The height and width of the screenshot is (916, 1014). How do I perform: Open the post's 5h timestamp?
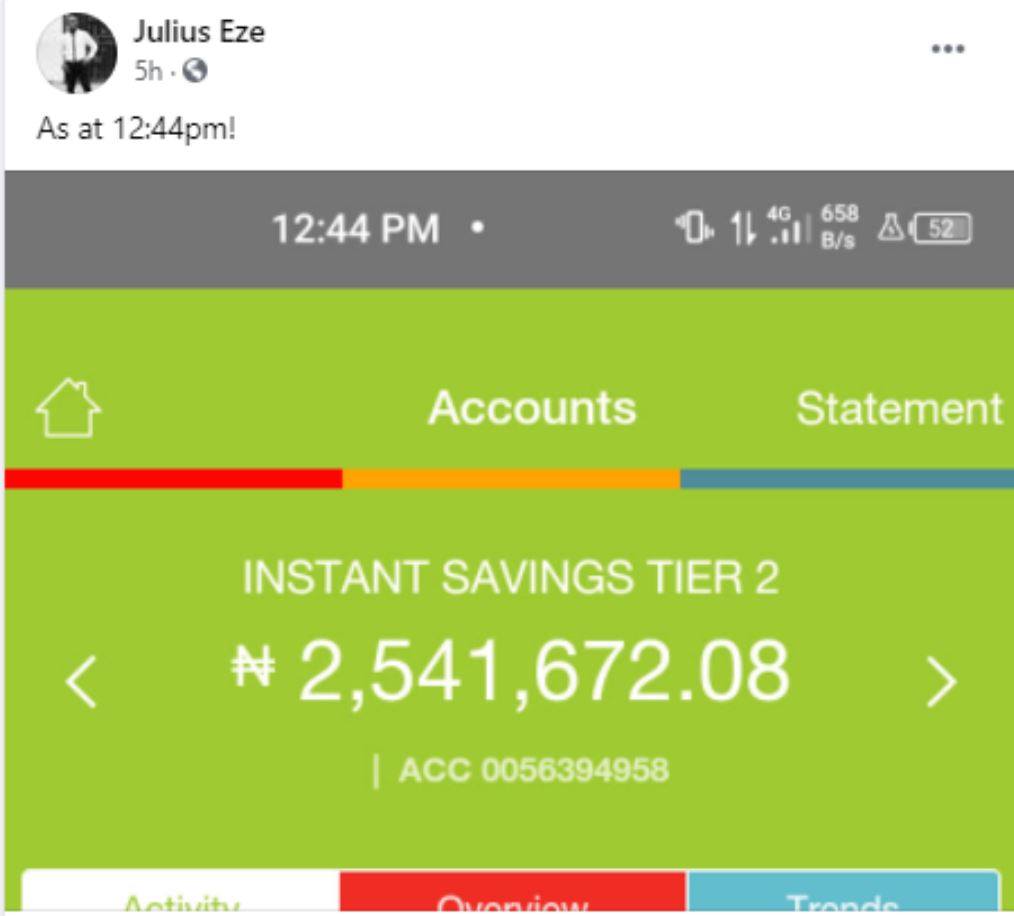[148, 71]
